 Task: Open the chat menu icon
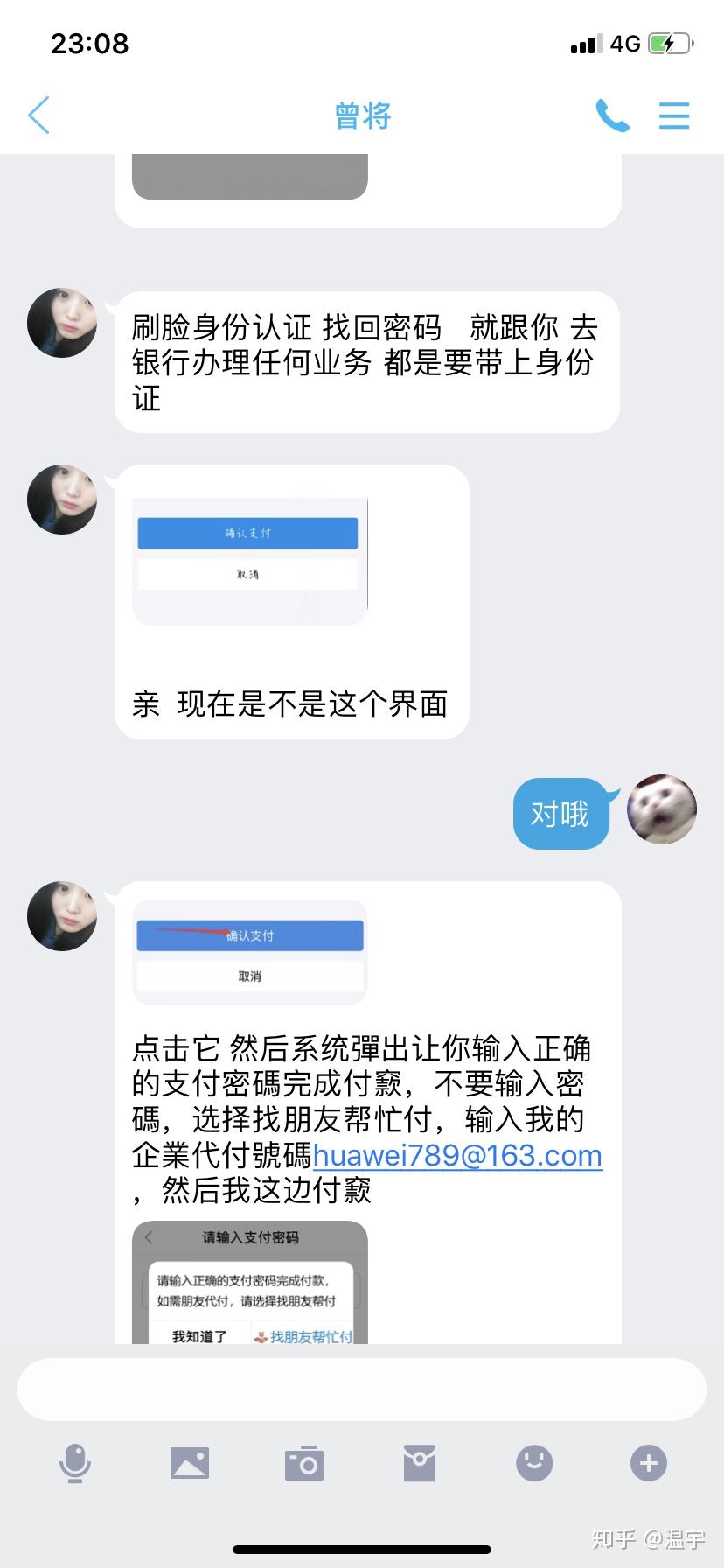pos(673,115)
